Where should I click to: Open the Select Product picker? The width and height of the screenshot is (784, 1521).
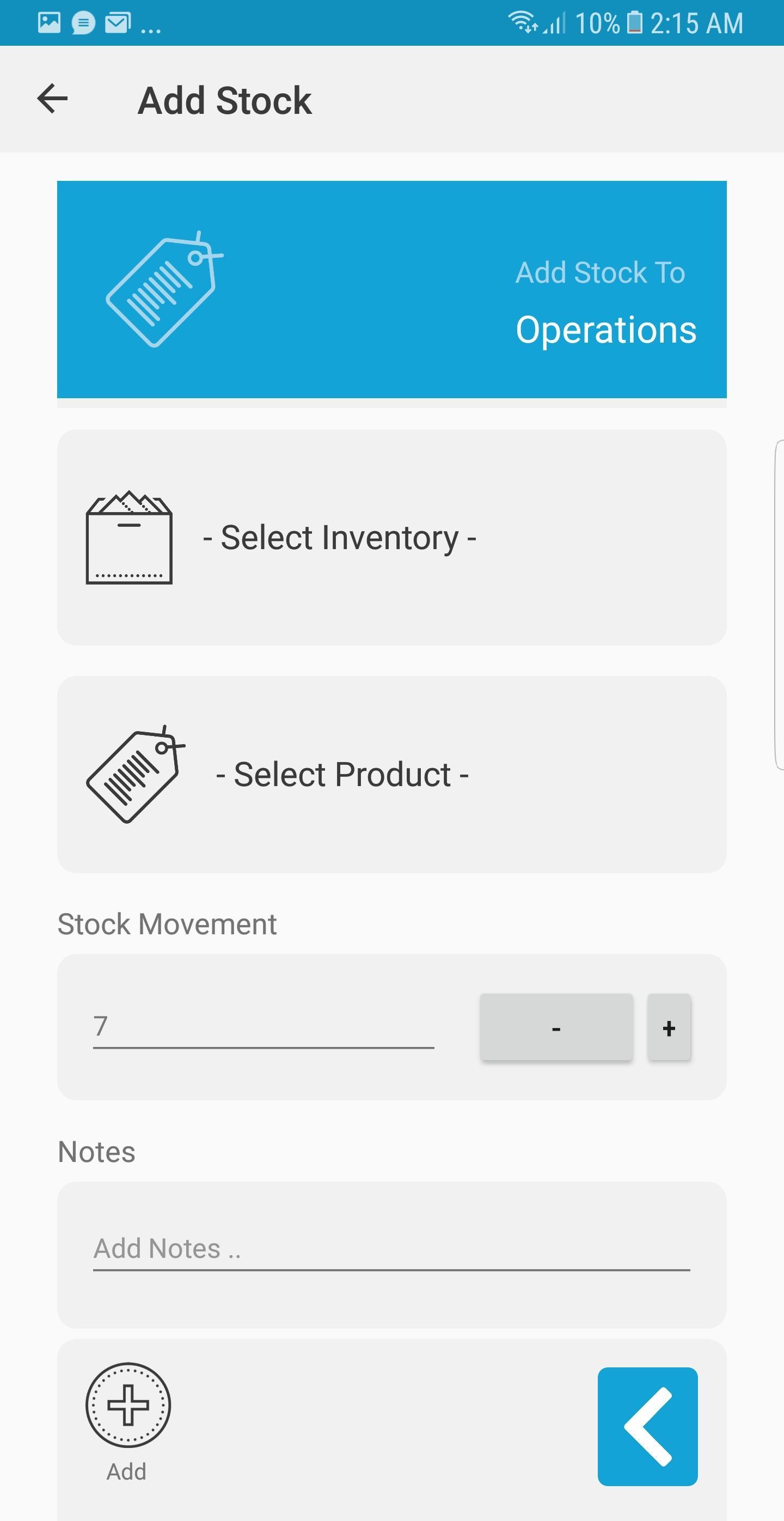391,774
